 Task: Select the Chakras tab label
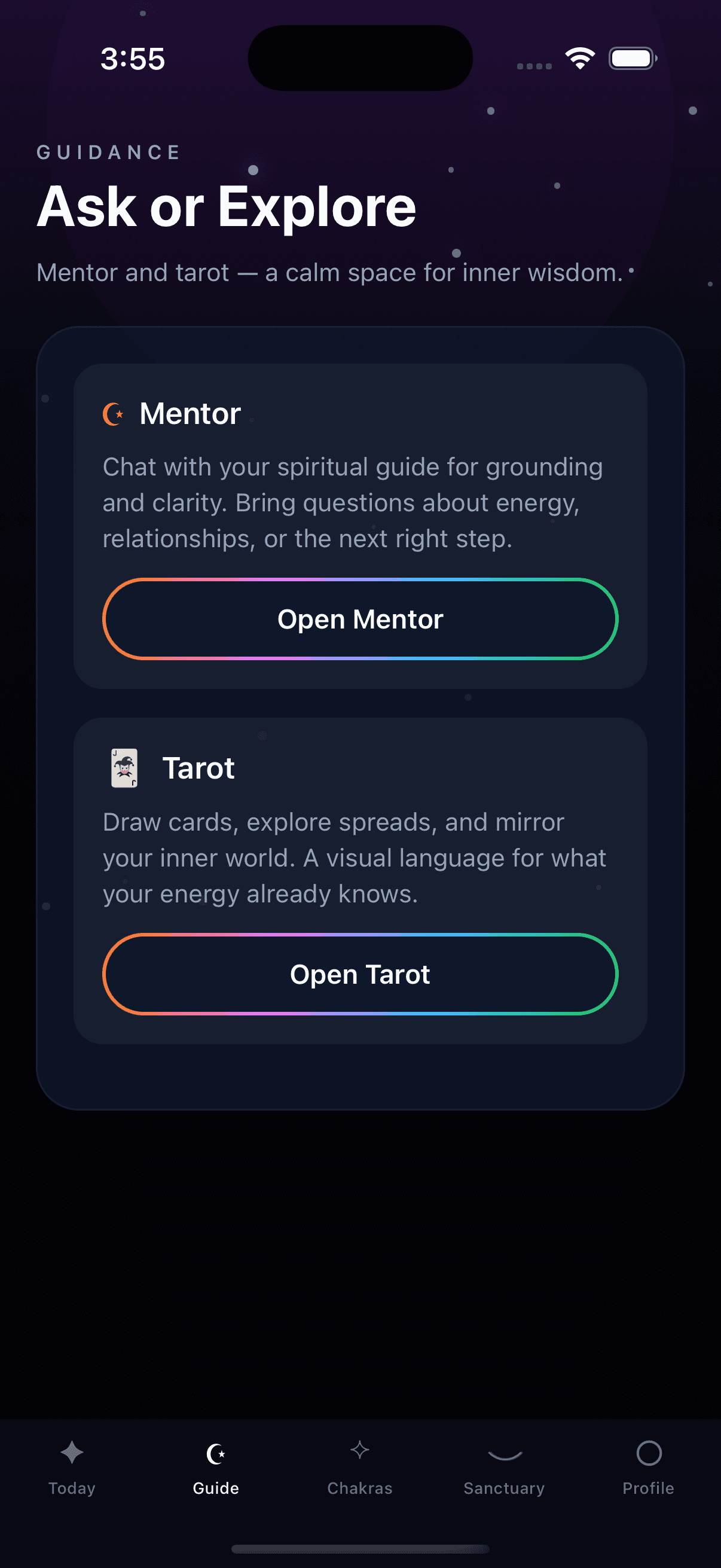pyautogui.click(x=360, y=1488)
